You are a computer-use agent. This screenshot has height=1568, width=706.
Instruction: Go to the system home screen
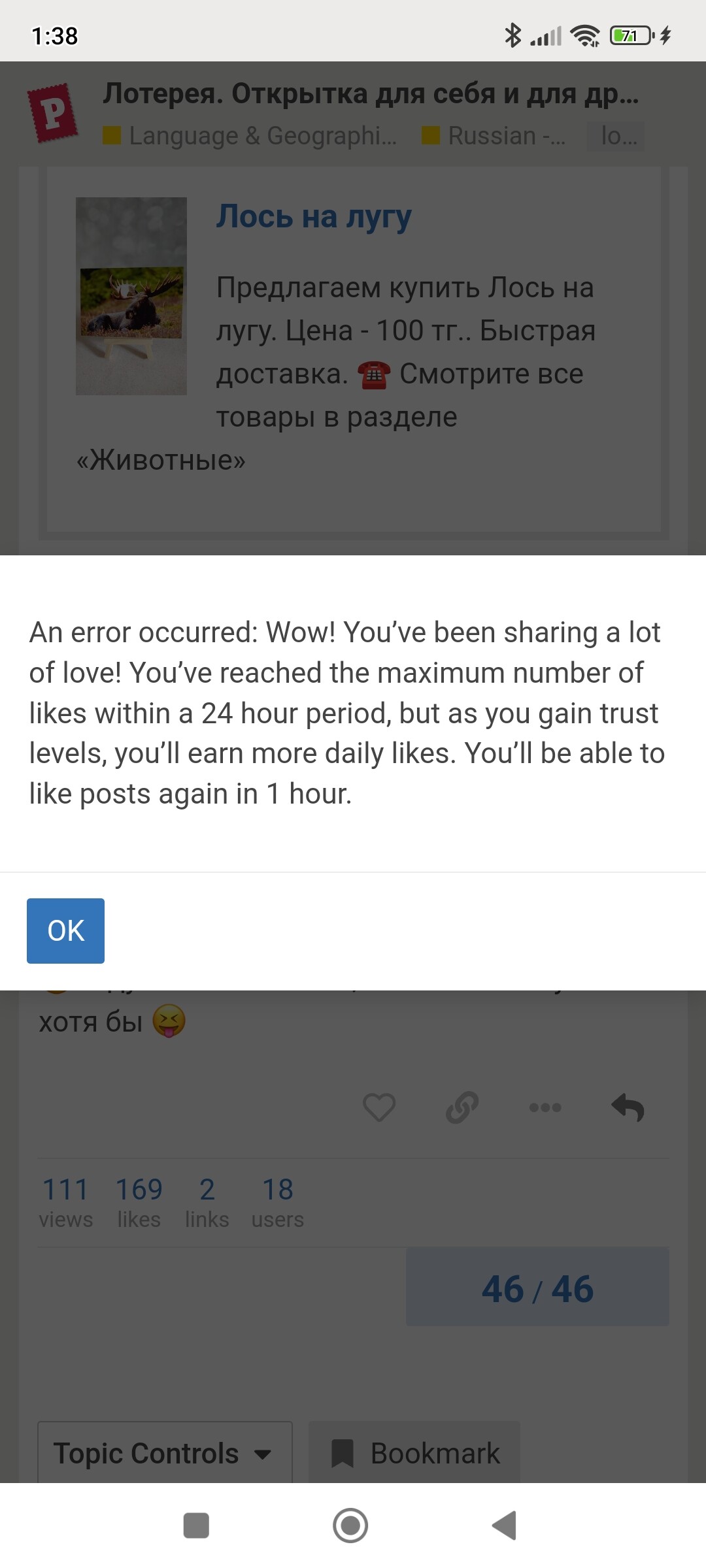coord(350,1526)
